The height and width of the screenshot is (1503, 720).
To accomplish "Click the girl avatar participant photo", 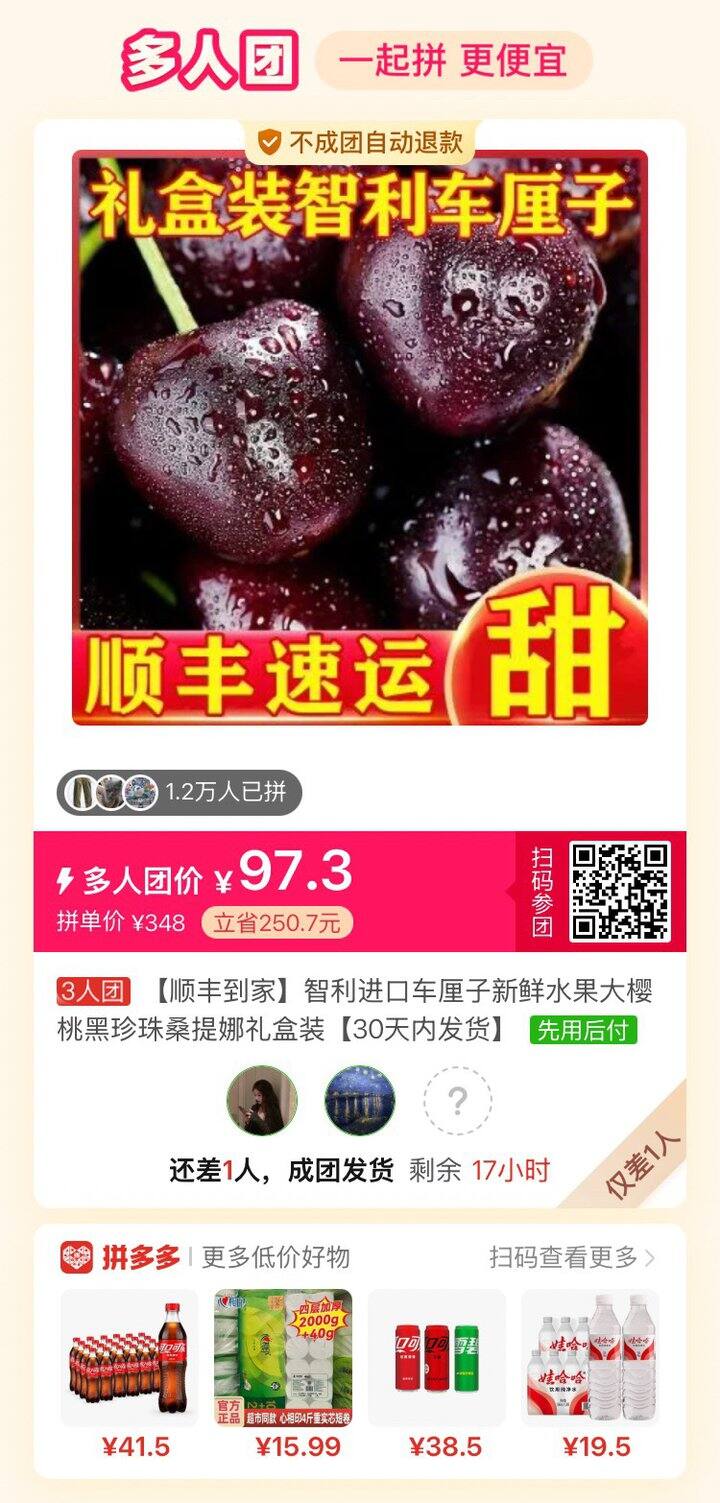I will 259,1100.
